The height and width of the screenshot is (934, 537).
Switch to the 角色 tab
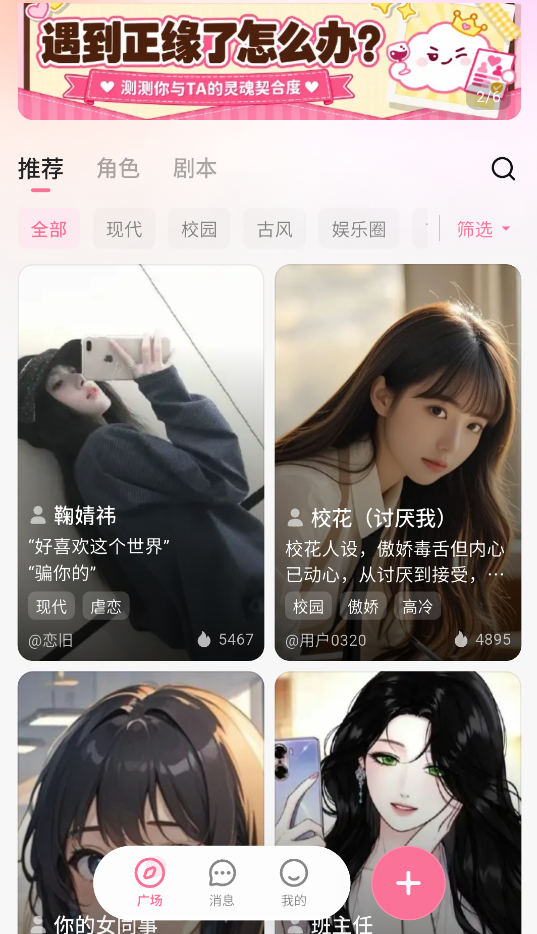tap(118, 169)
